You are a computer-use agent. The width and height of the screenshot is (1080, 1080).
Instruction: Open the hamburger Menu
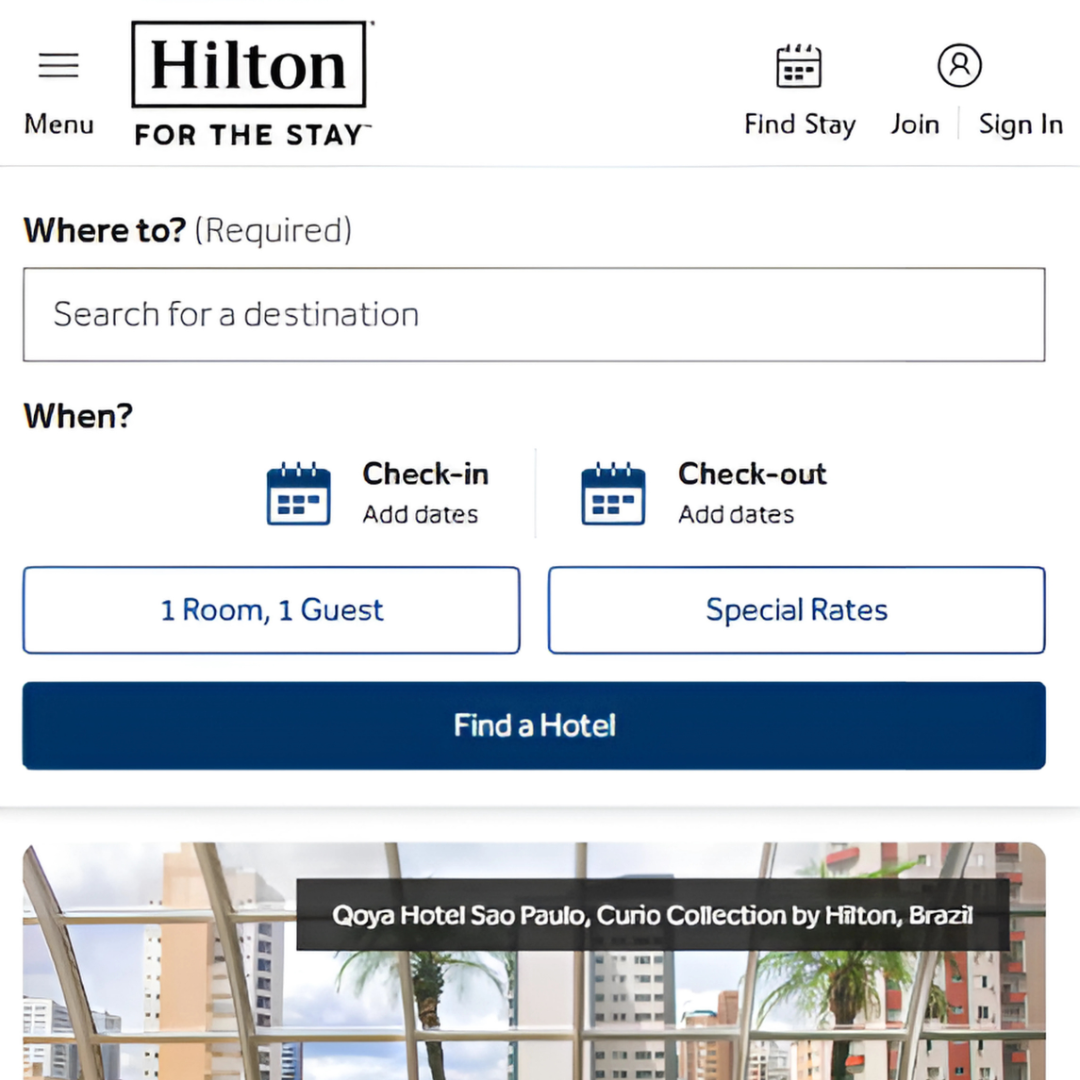(x=59, y=88)
